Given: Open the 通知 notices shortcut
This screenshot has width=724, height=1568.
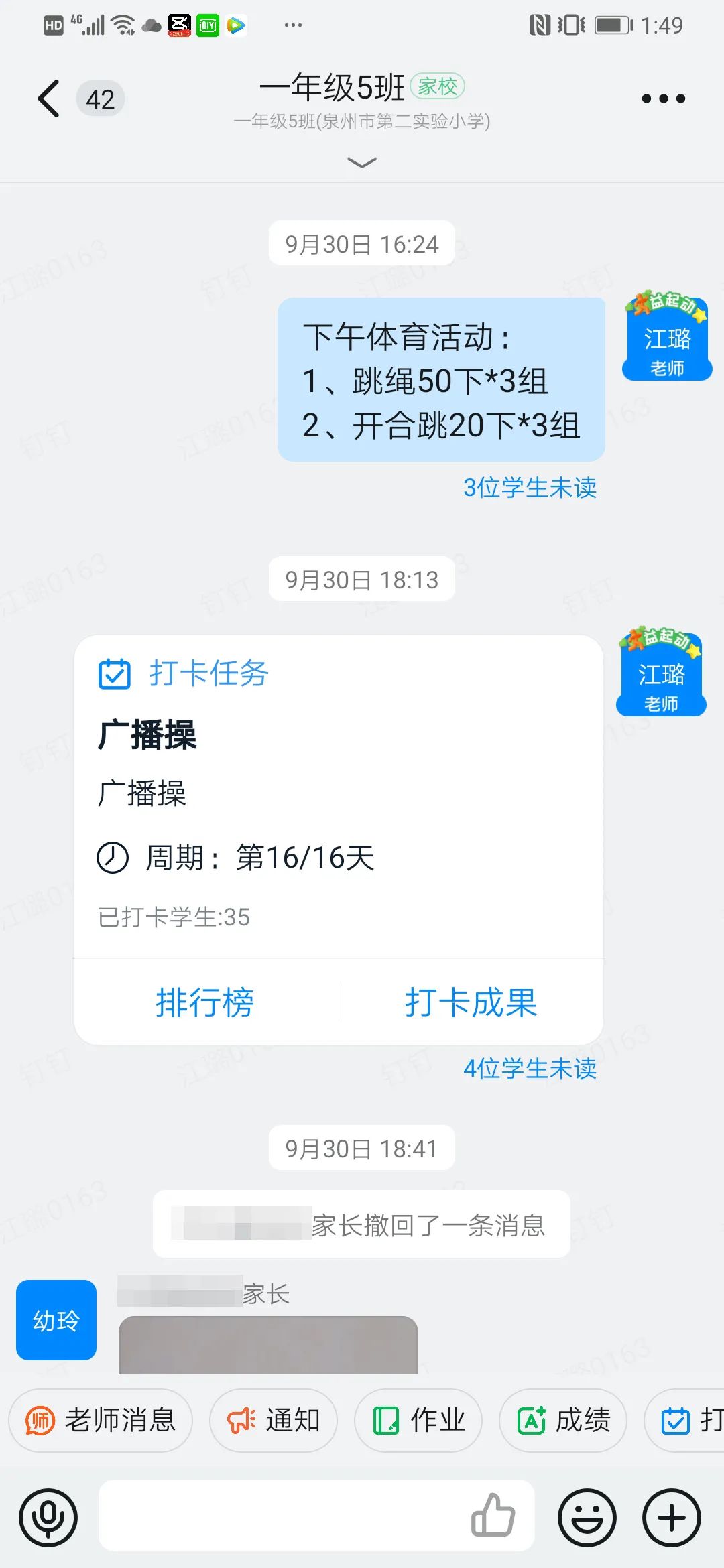Looking at the screenshot, I should (274, 1421).
